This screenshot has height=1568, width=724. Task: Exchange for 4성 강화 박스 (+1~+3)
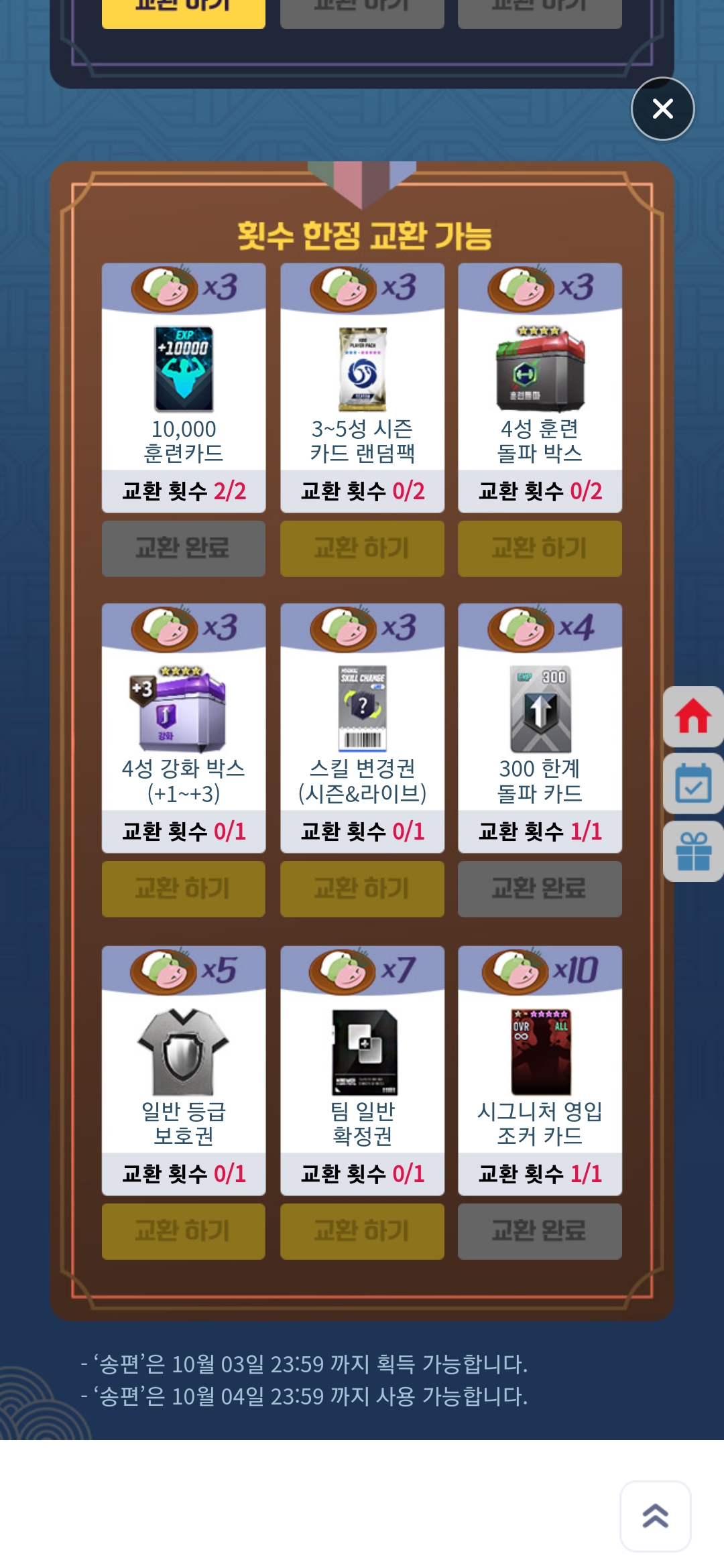183,889
